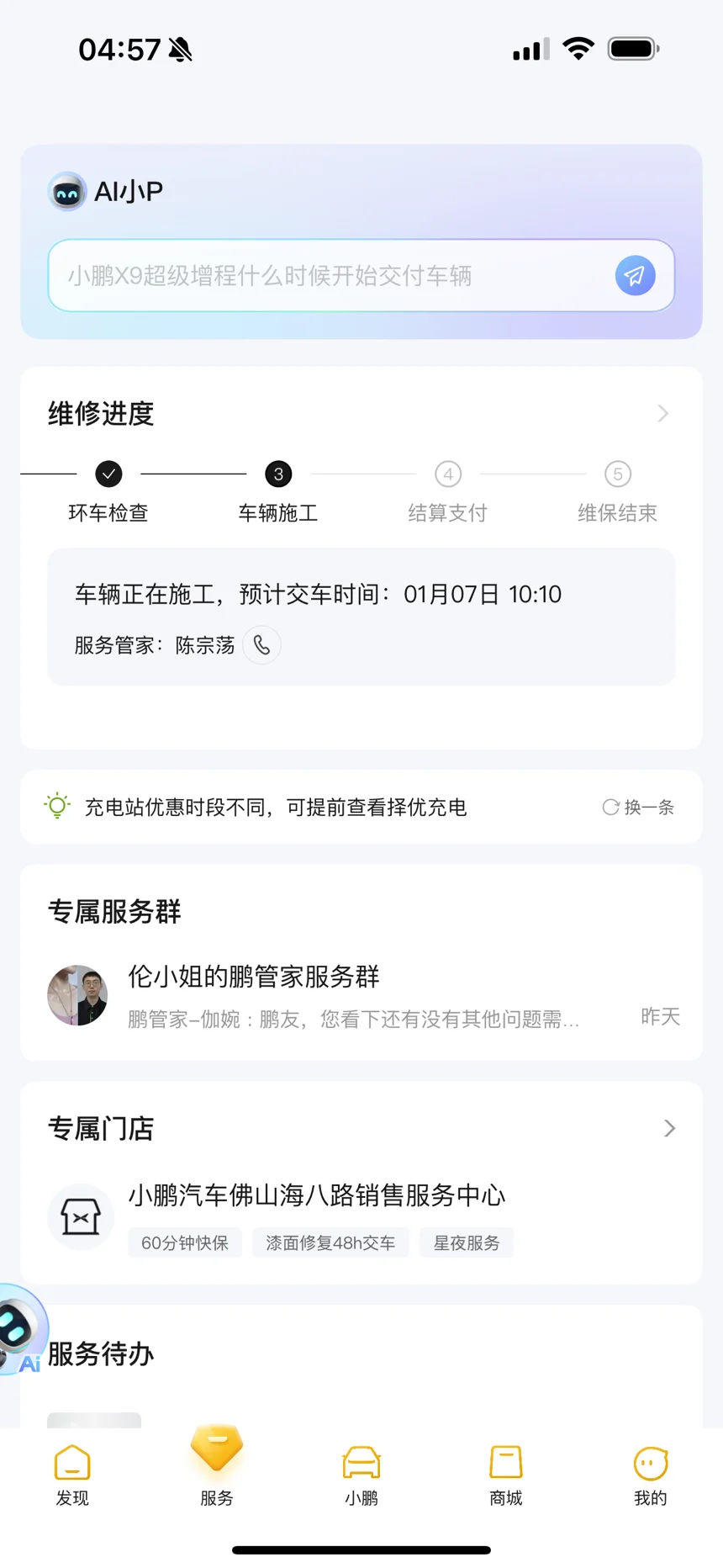Switch to the 发现 tab
This screenshot has width=723, height=1568.
point(72,1475)
